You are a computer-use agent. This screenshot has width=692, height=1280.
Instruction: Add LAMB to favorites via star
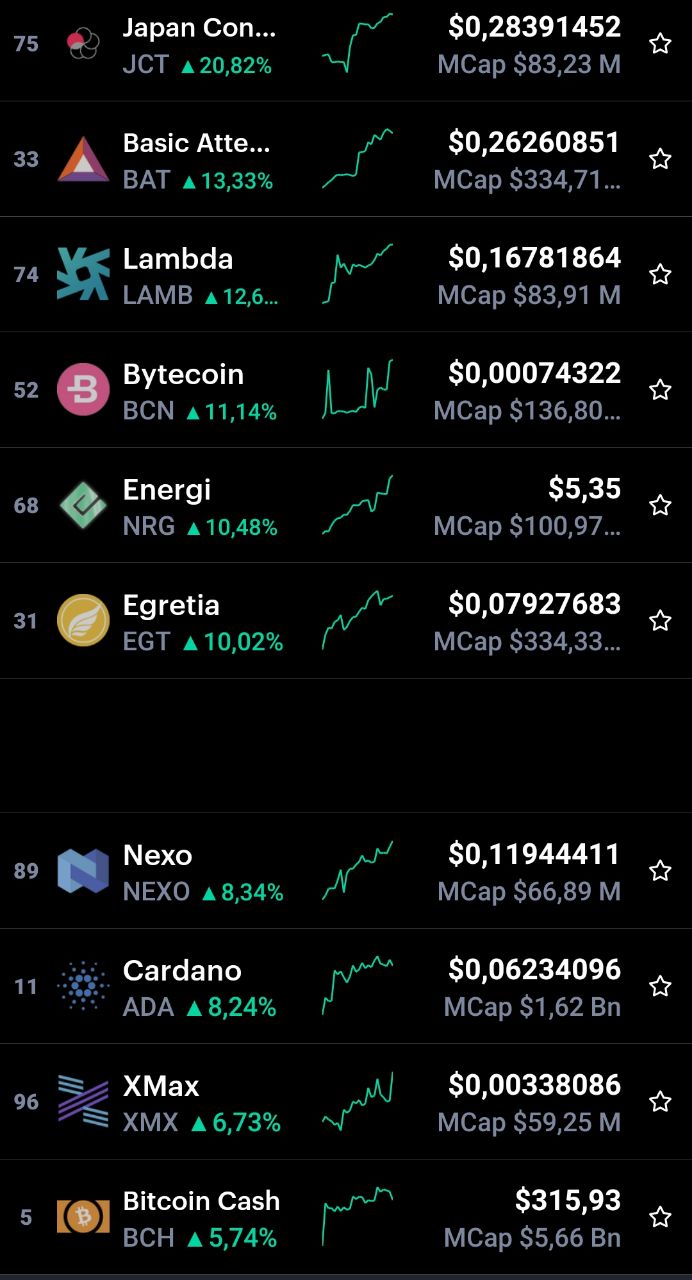coord(660,274)
